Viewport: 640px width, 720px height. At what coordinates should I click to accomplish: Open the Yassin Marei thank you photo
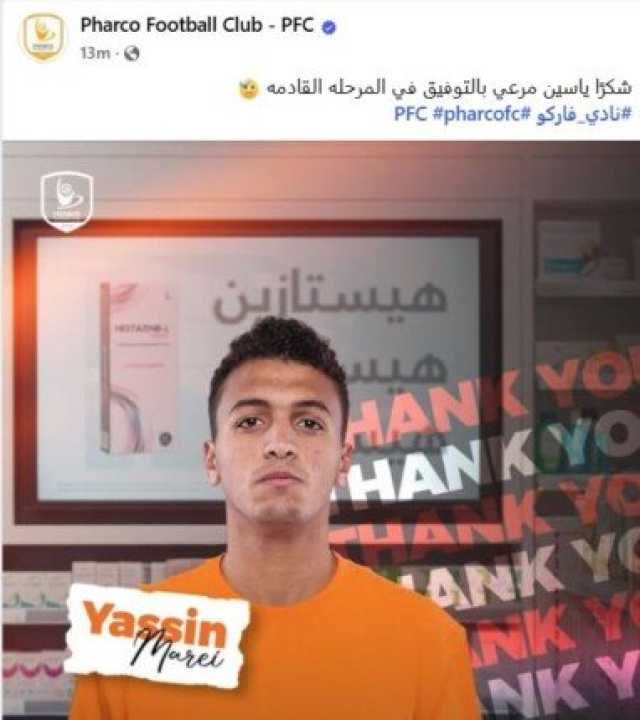click(x=320, y=430)
